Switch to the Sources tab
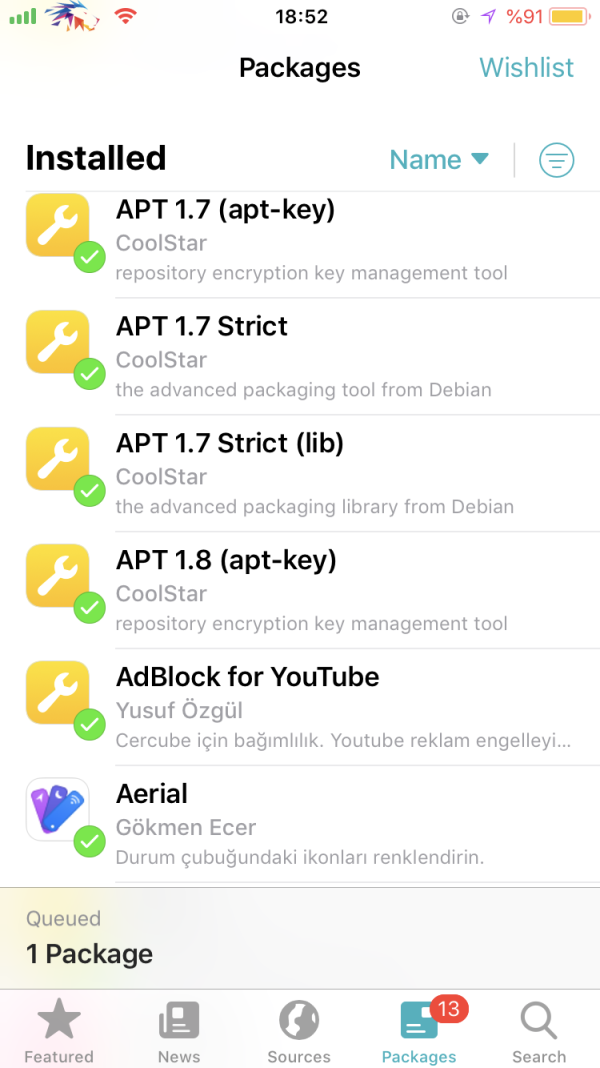The image size is (600, 1068). click(x=299, y=1032)
